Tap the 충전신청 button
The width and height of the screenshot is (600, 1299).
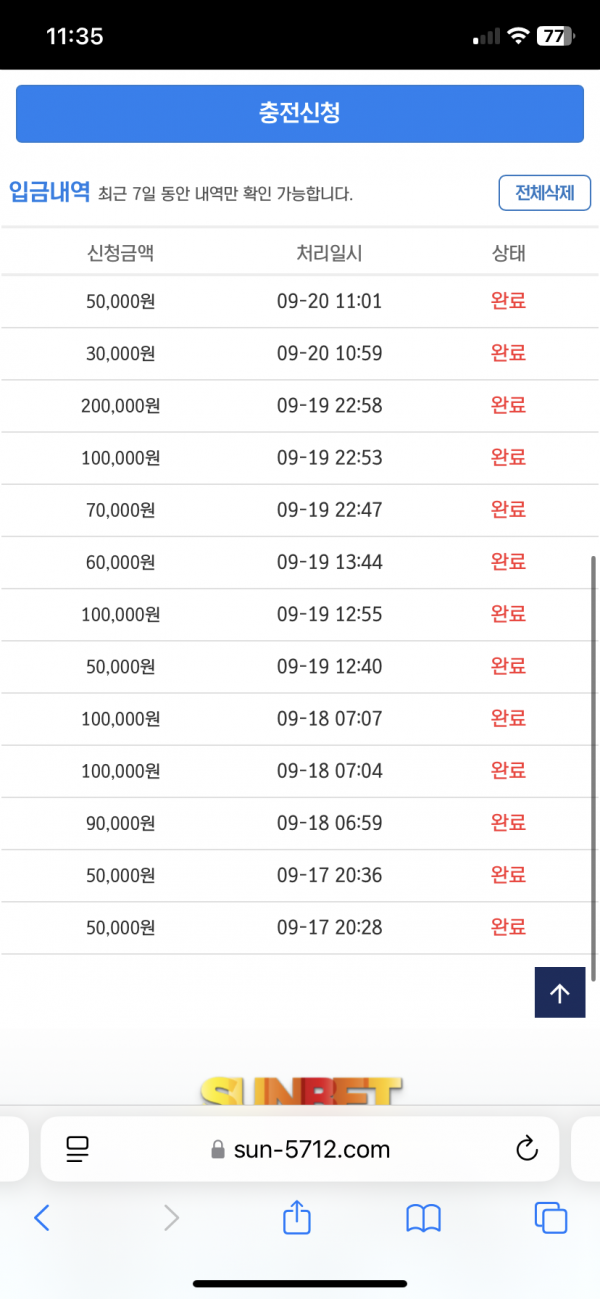300,113
